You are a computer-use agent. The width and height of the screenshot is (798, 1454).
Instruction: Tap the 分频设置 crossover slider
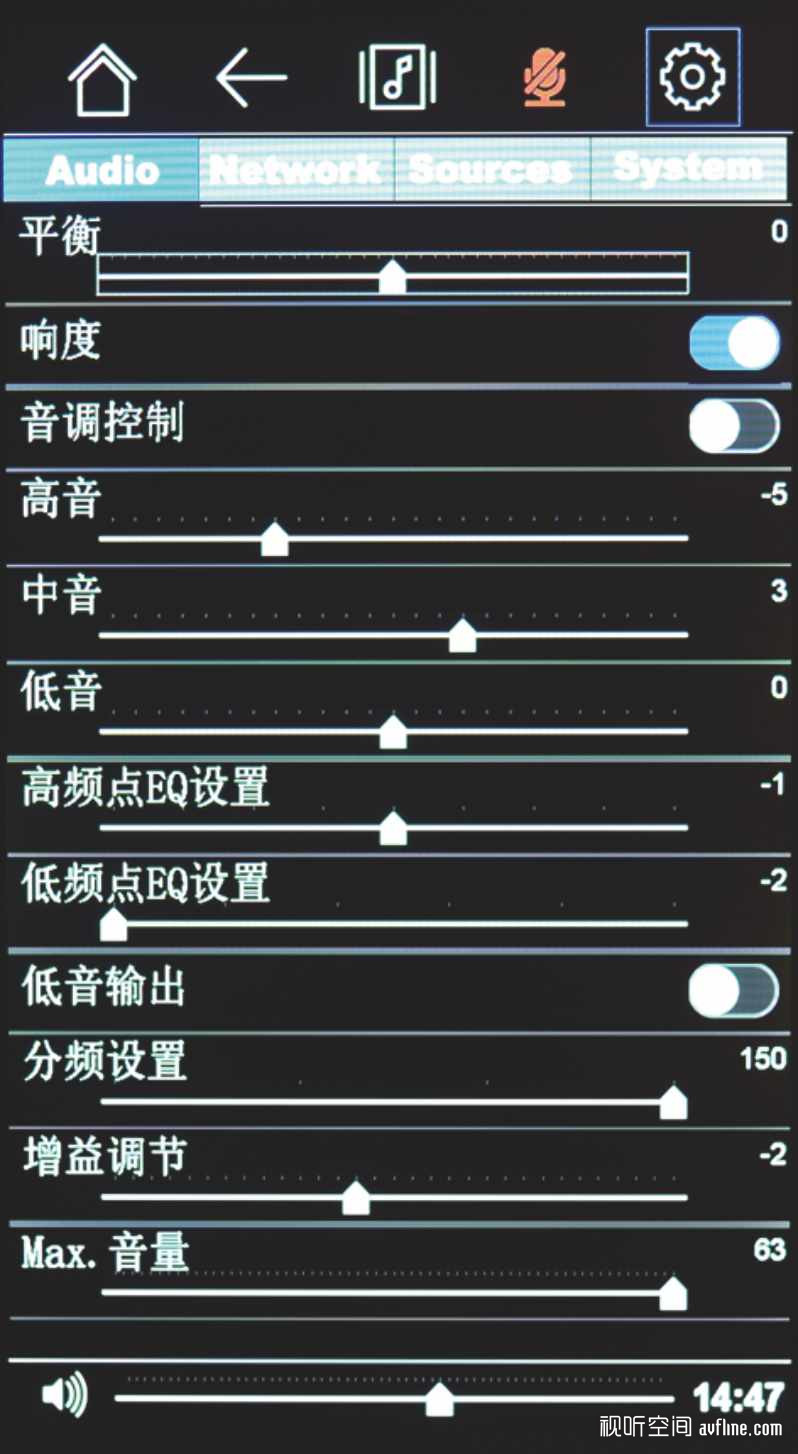(x=393, y=1101)
